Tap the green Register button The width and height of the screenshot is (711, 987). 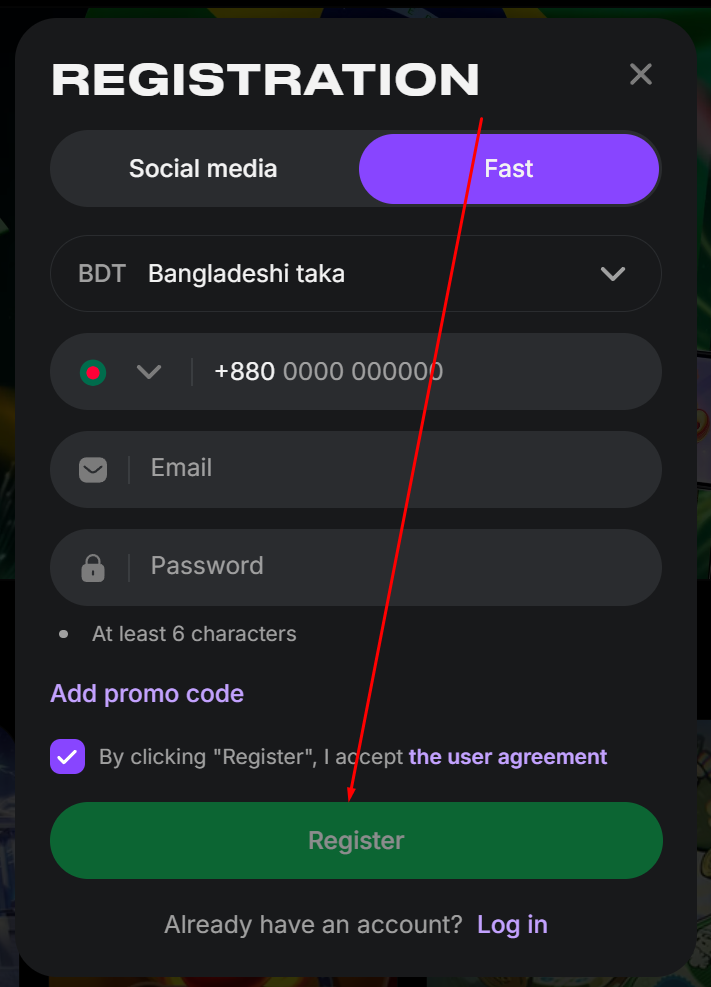[356, 840]
